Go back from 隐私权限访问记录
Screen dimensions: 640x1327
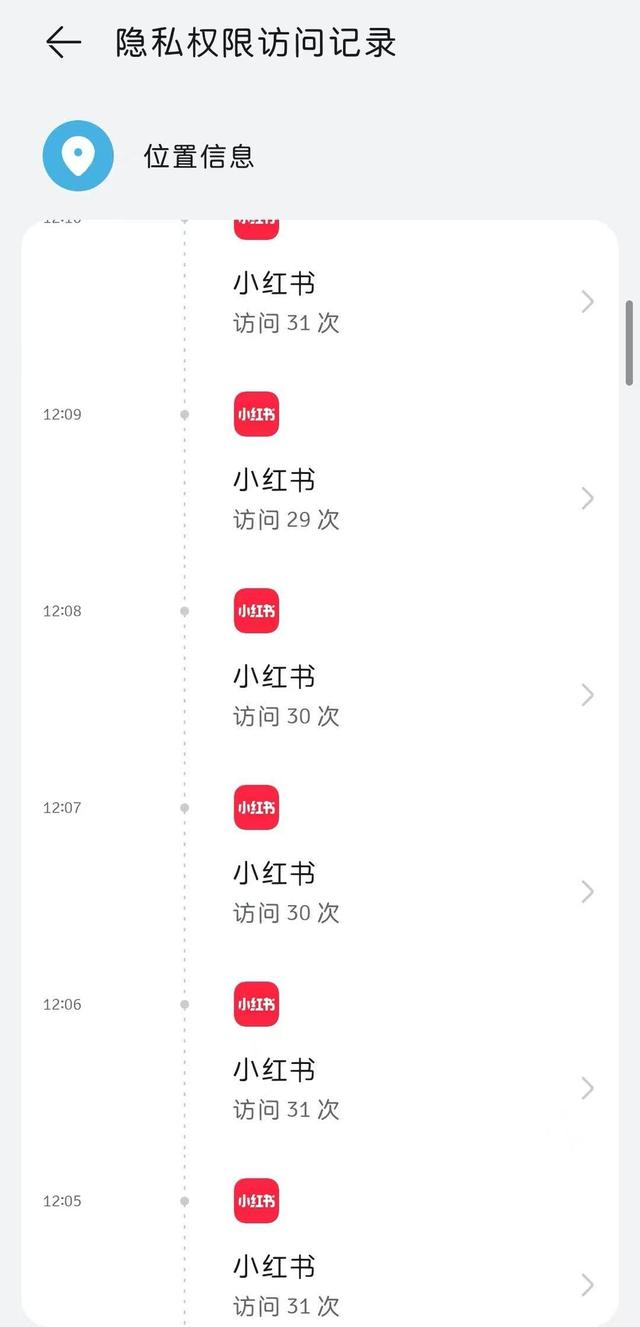pos(63,42)
